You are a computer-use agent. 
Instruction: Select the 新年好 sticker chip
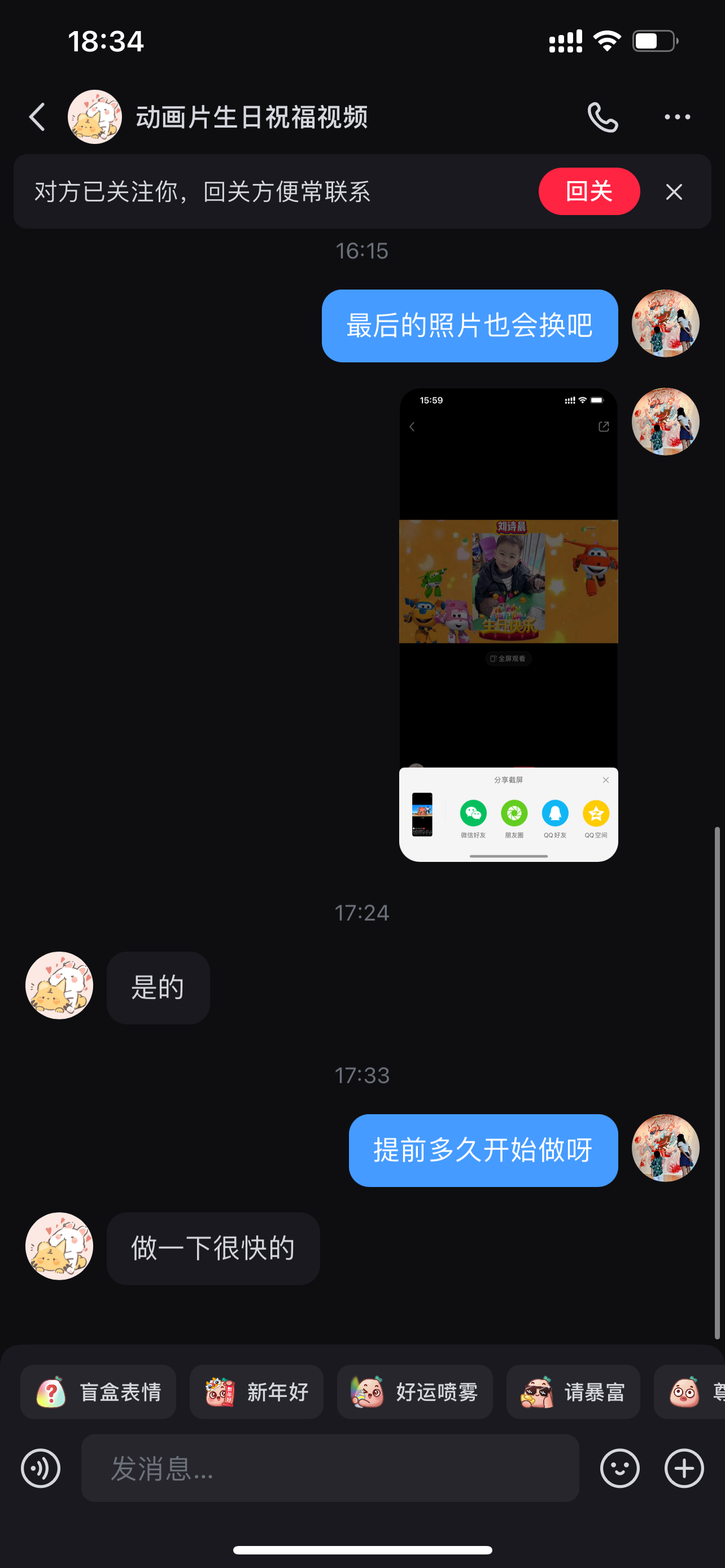pyautogui.click(x=256, y=1392)
